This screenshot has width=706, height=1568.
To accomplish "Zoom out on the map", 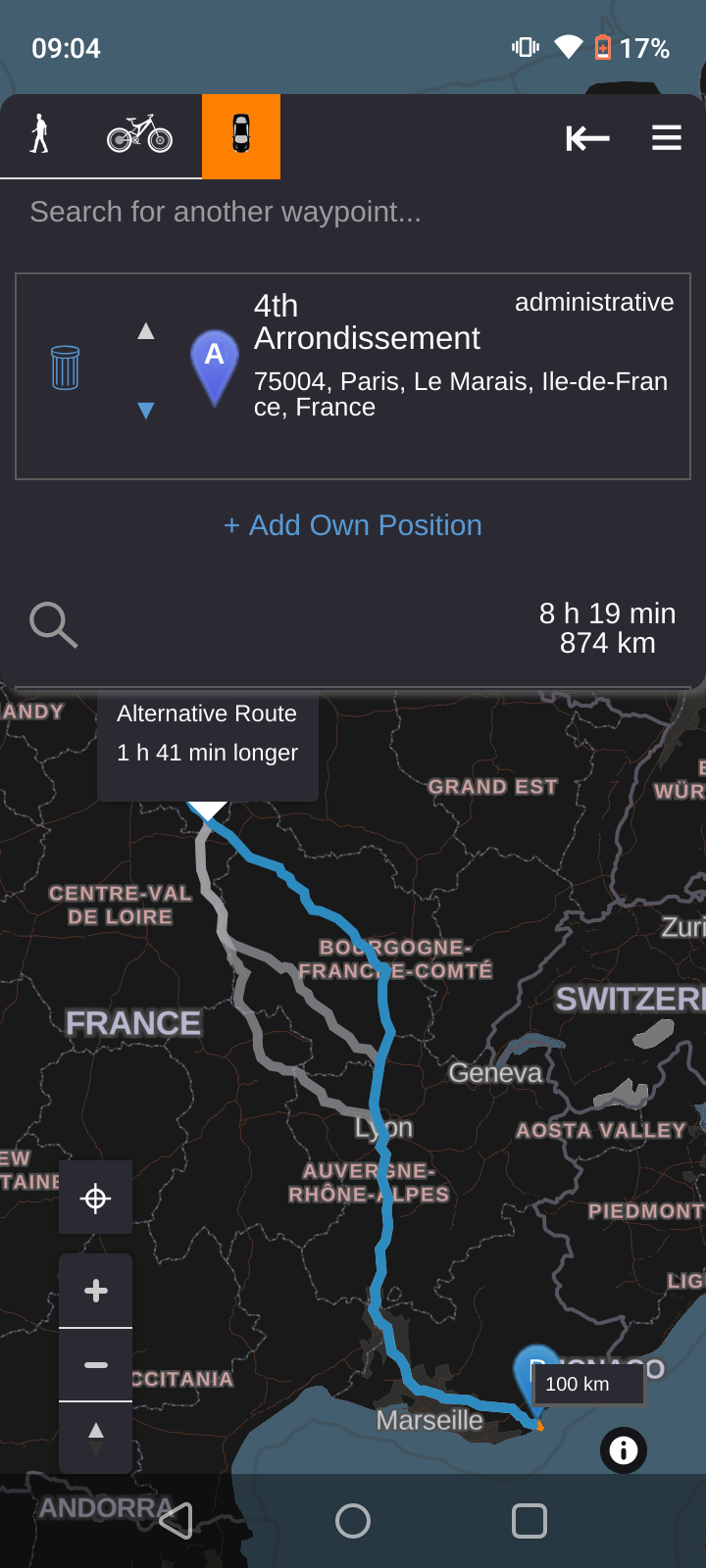I will pos(95,1365).
